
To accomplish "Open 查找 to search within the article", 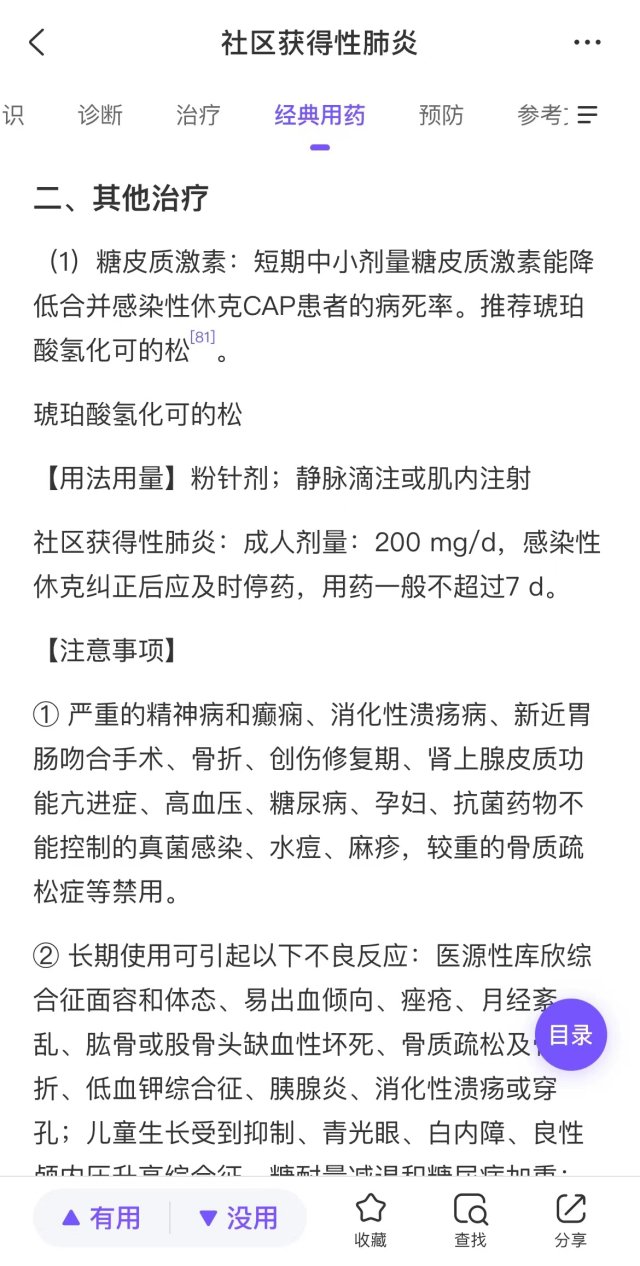I will (470, 1220).
